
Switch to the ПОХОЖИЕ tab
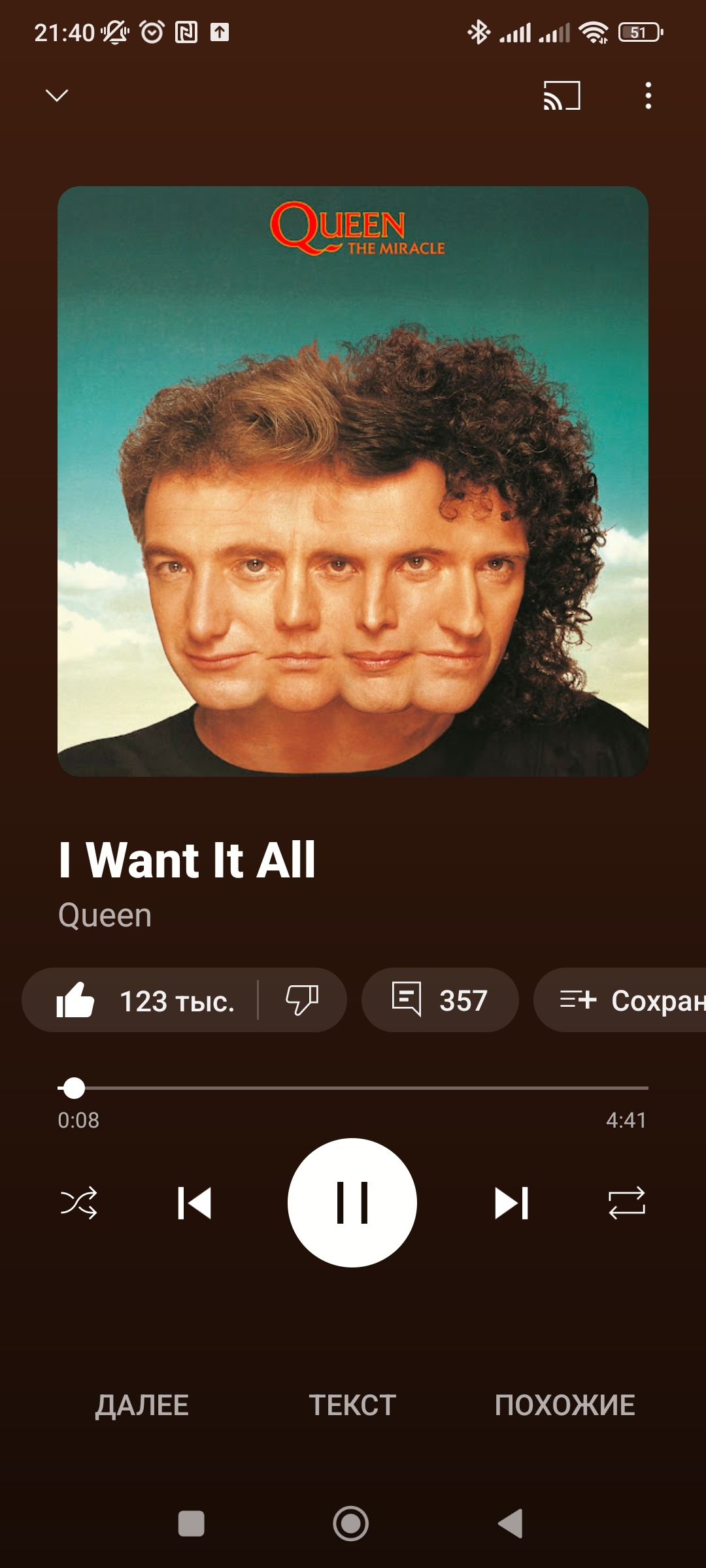[x=565, y=1405]
